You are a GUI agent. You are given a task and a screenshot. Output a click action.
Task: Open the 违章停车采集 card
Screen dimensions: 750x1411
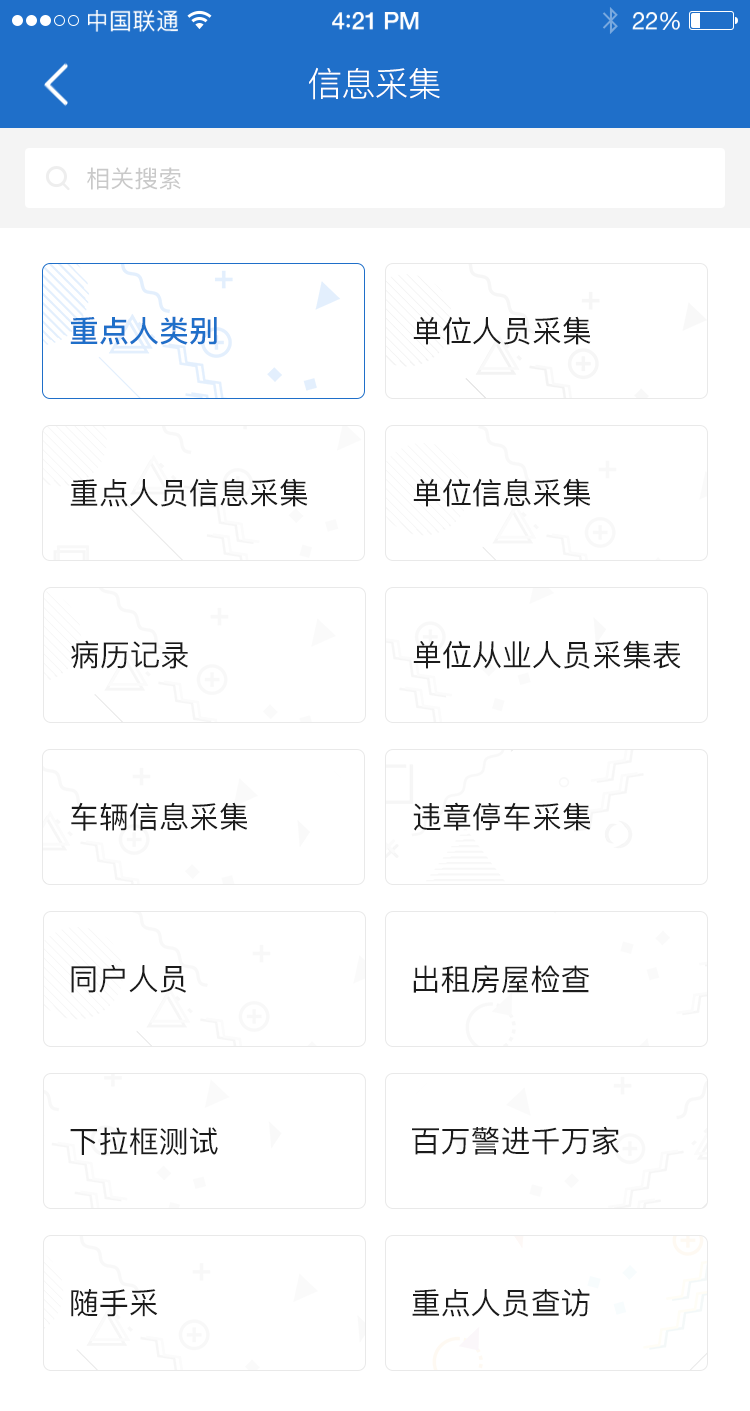point(546,817)
